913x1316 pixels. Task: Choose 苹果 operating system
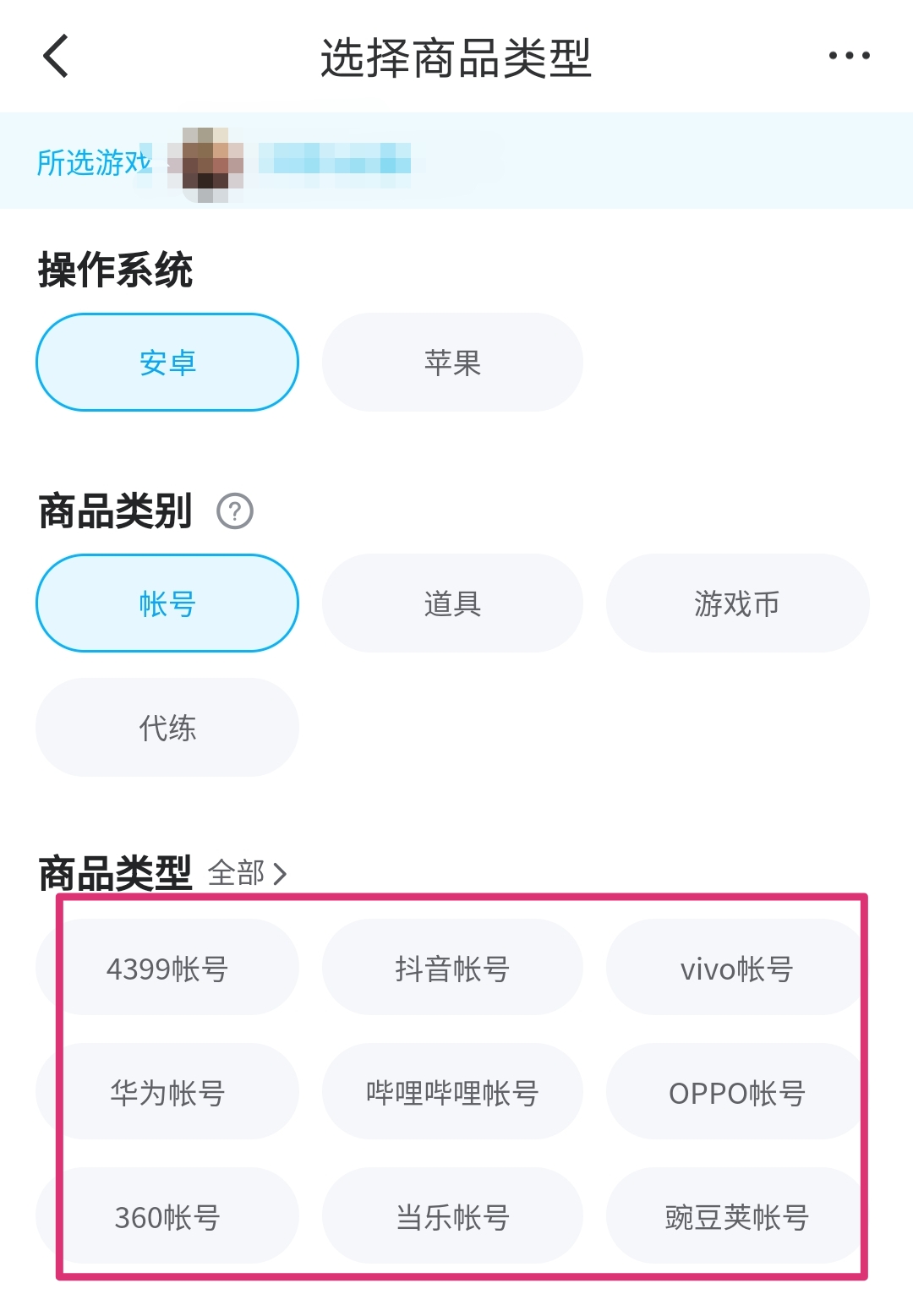[452, 363]
